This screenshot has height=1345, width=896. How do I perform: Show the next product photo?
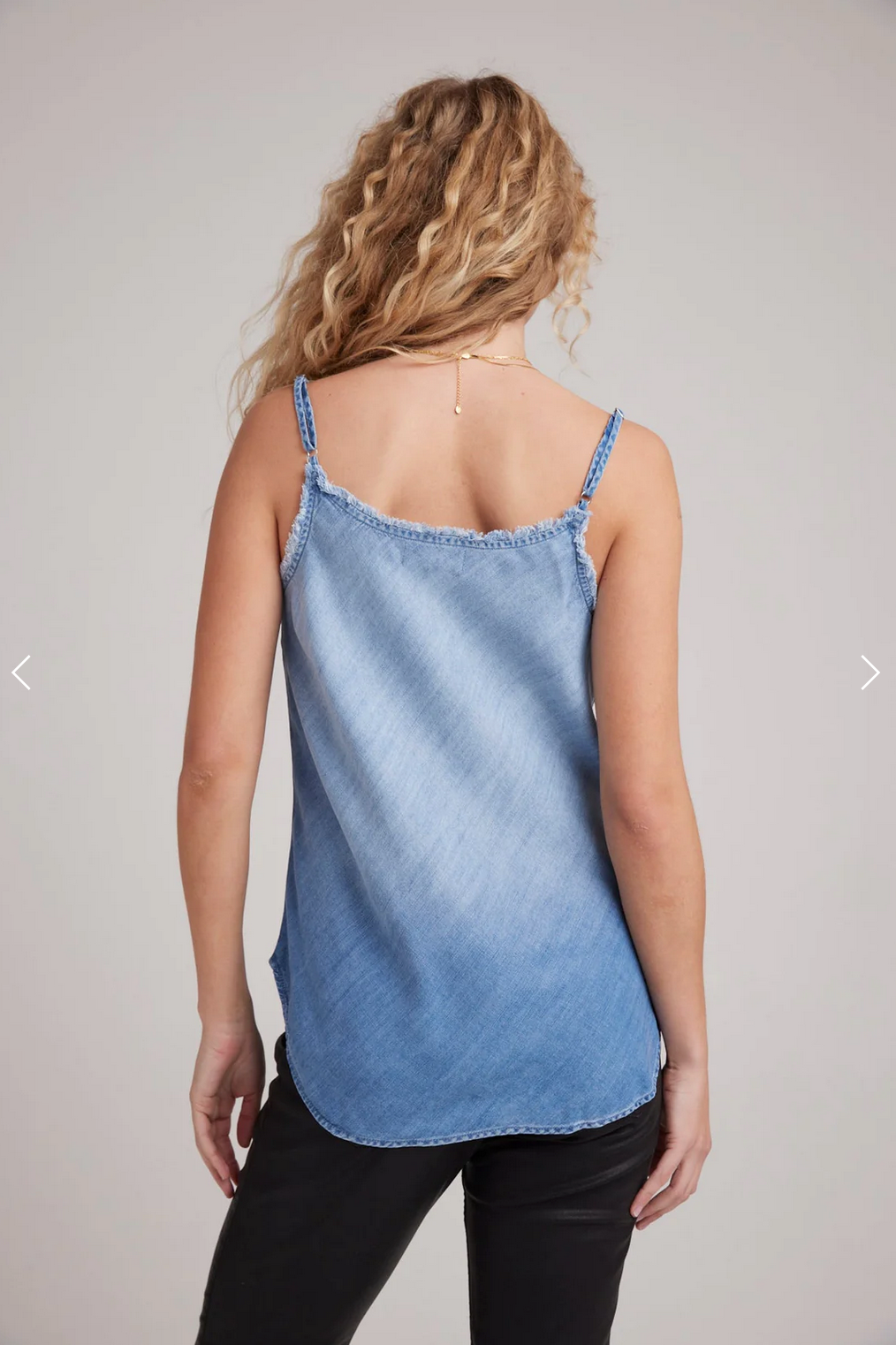point(870,672)
